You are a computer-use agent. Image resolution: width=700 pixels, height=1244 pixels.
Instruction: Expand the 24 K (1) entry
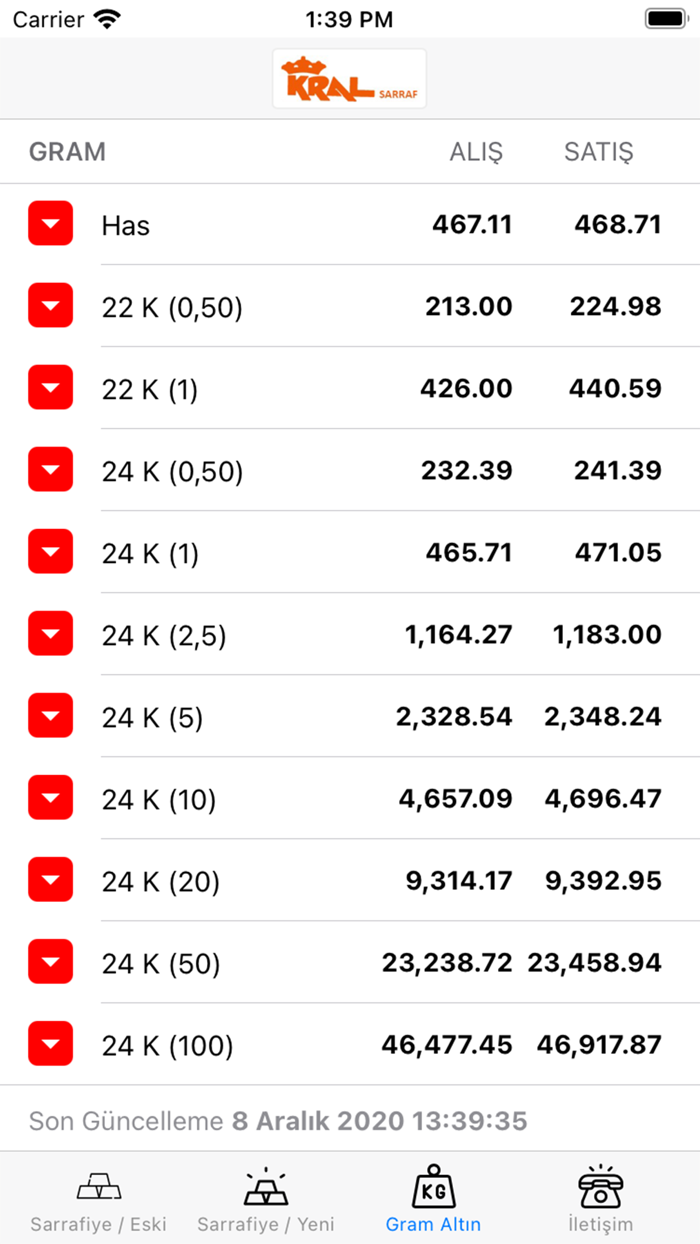pos(50,552)
